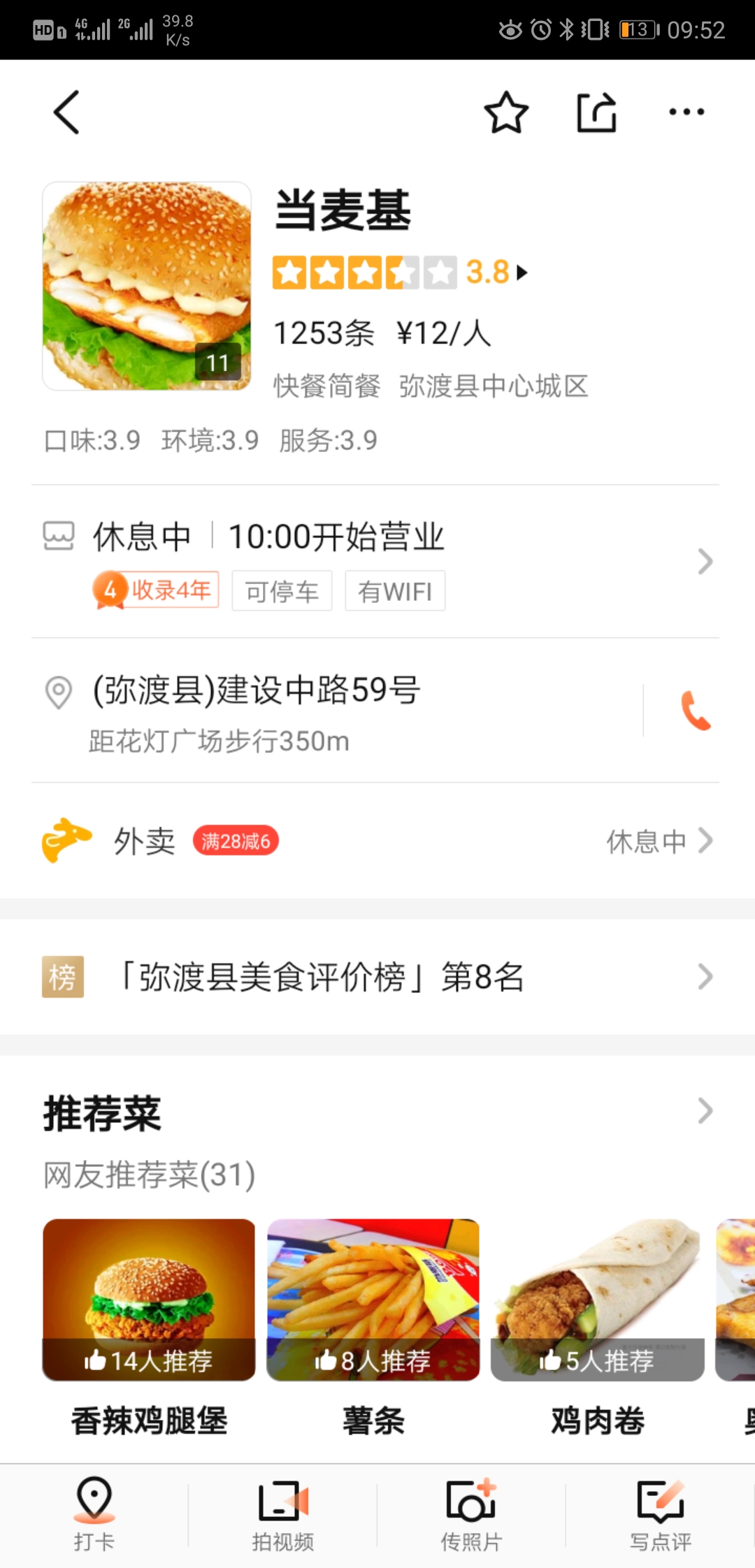Favorite this restaurant with the star icon
Screen dimensions: 755x1568
point(506,112)
